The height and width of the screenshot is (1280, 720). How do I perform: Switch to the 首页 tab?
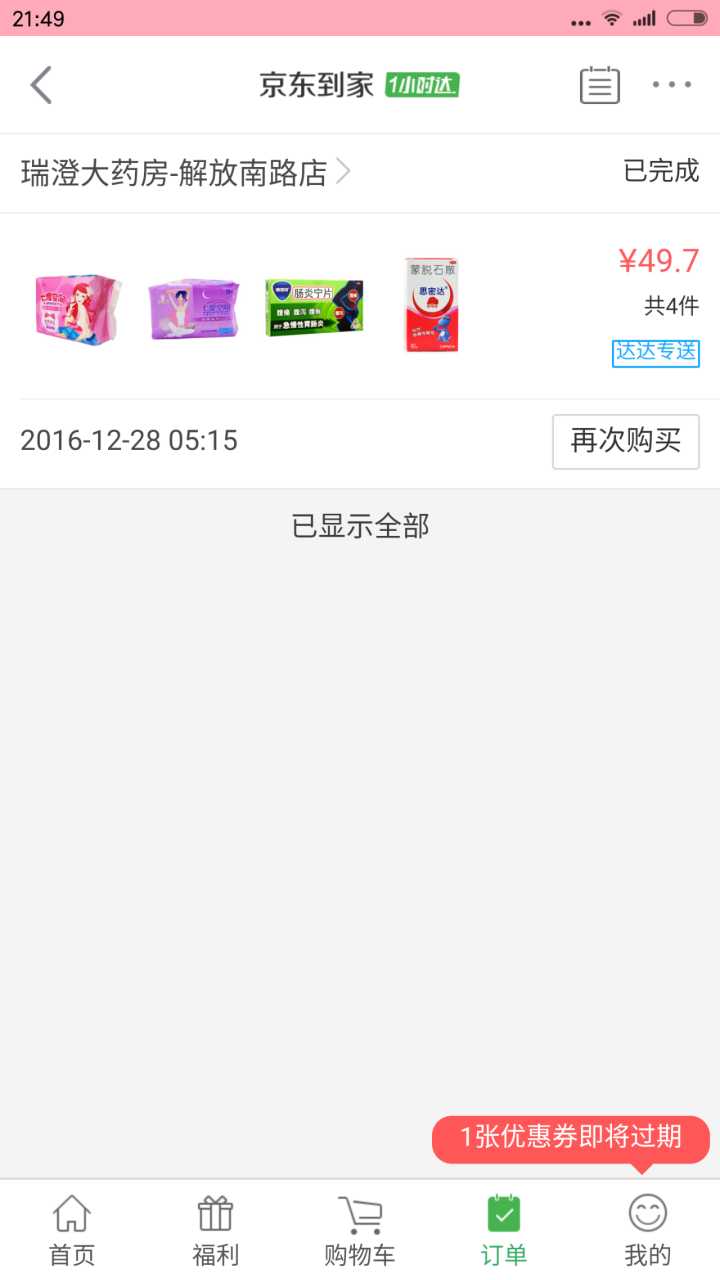(x=72, y=1231)
